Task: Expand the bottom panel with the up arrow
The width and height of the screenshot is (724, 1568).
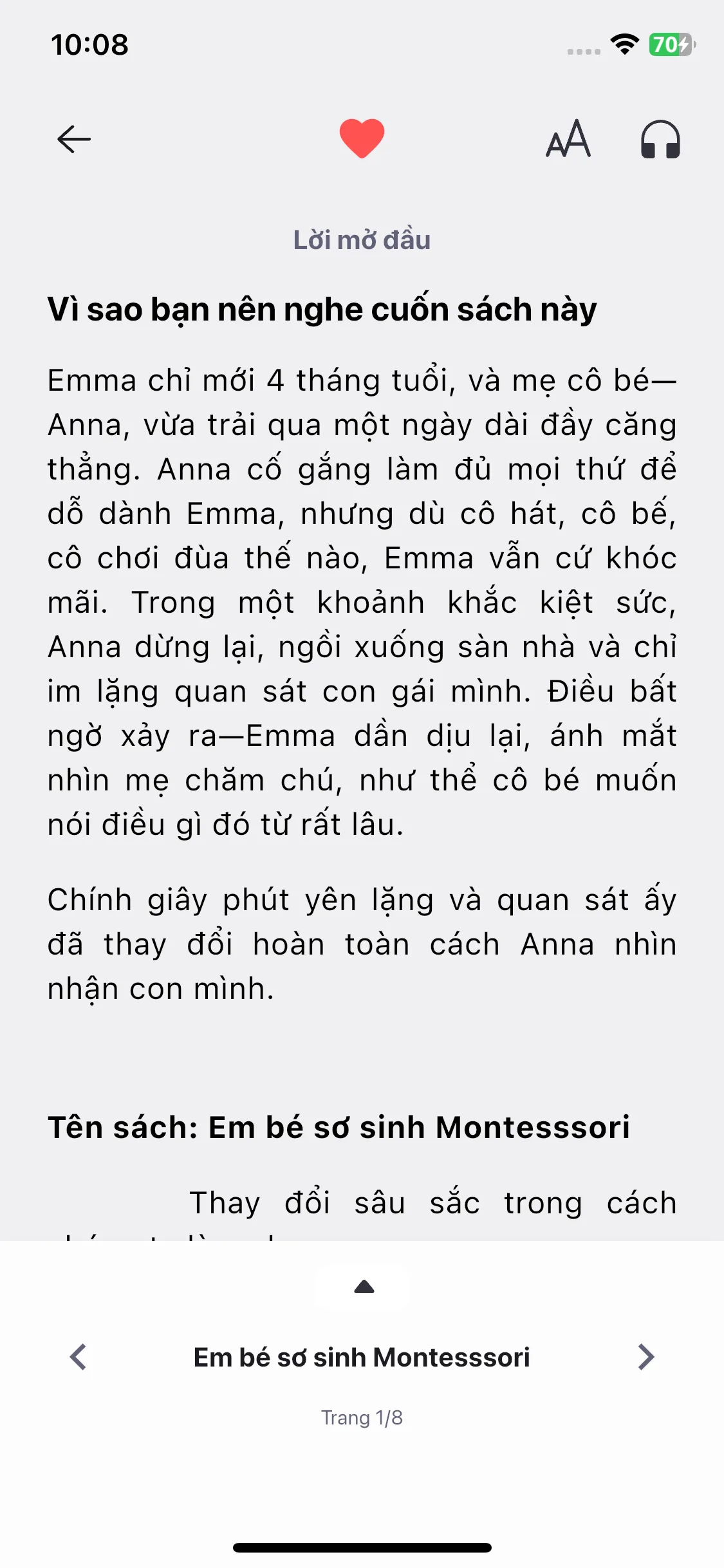Action: tap(364, 1287)
